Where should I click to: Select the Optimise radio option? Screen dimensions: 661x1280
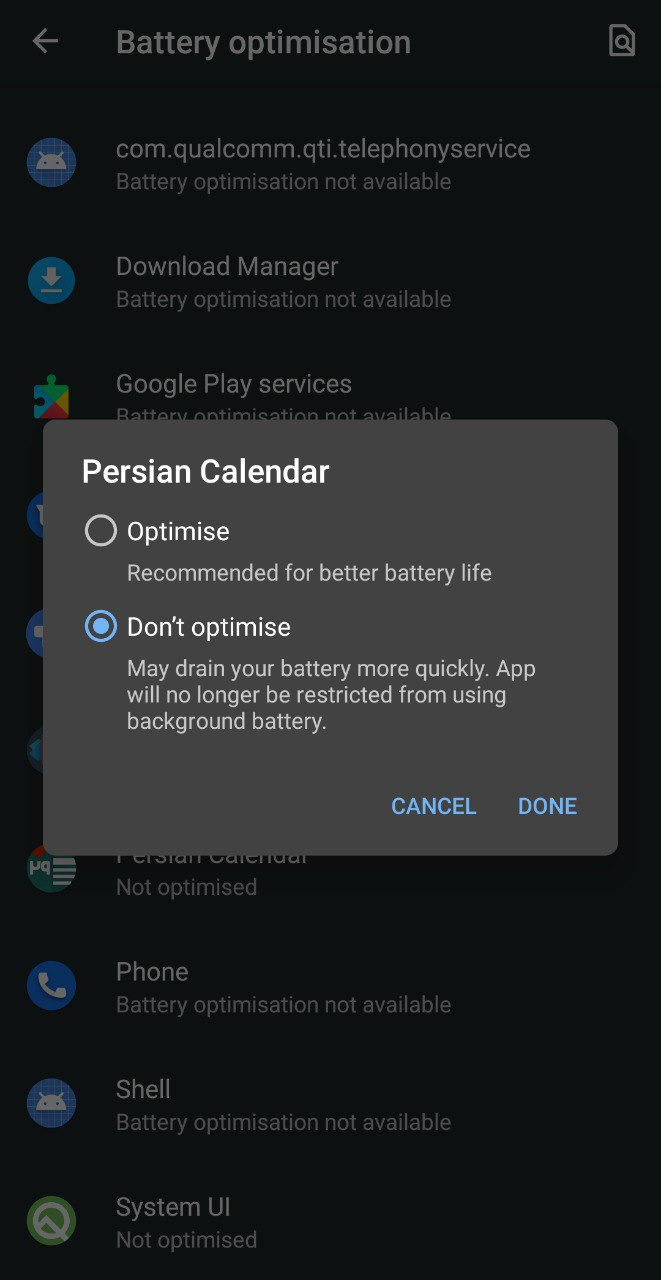click(101, 531)
